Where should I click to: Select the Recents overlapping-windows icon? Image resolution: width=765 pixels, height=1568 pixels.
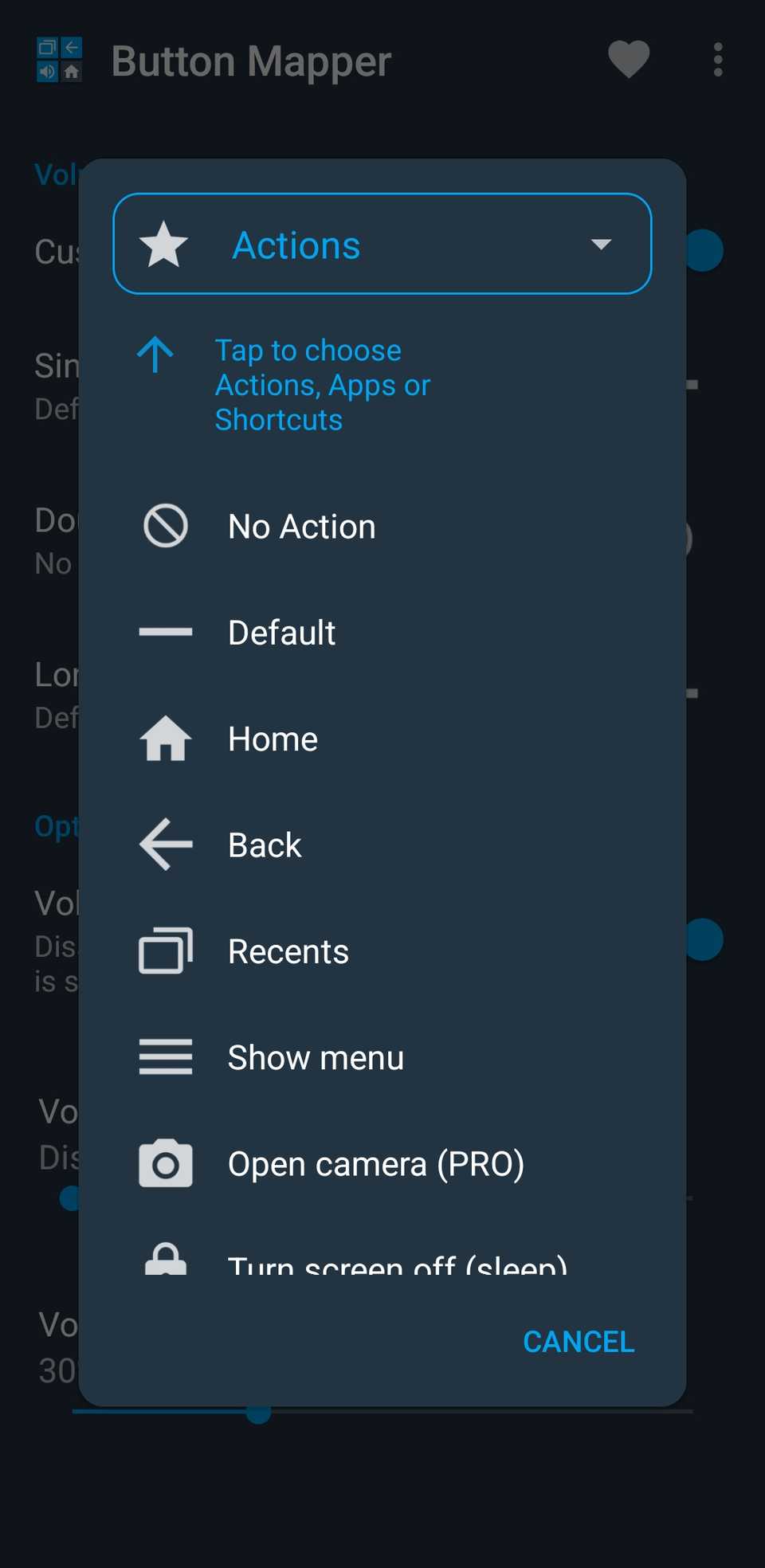(x=164, y=951)
